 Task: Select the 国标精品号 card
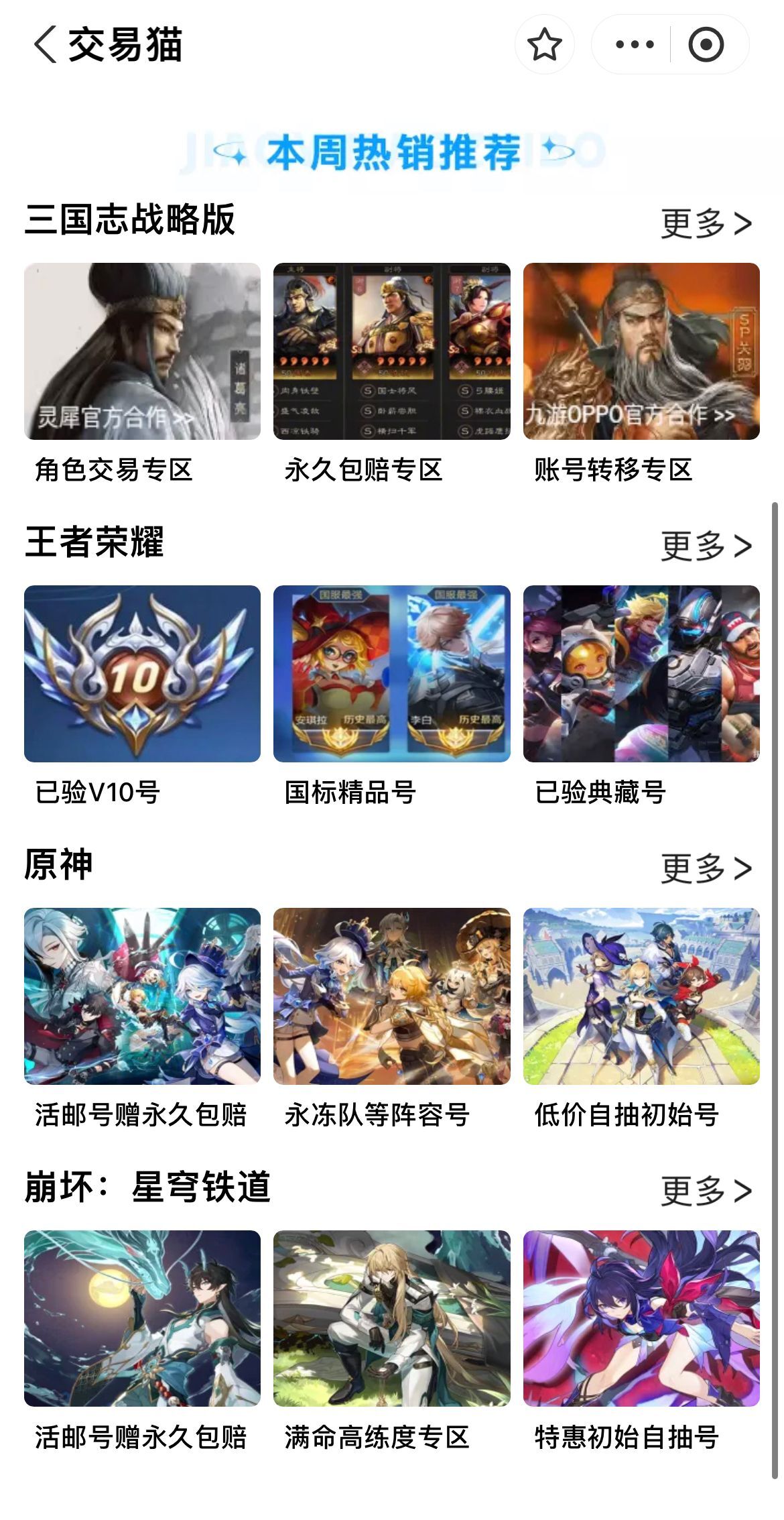(x=391, y=696)
